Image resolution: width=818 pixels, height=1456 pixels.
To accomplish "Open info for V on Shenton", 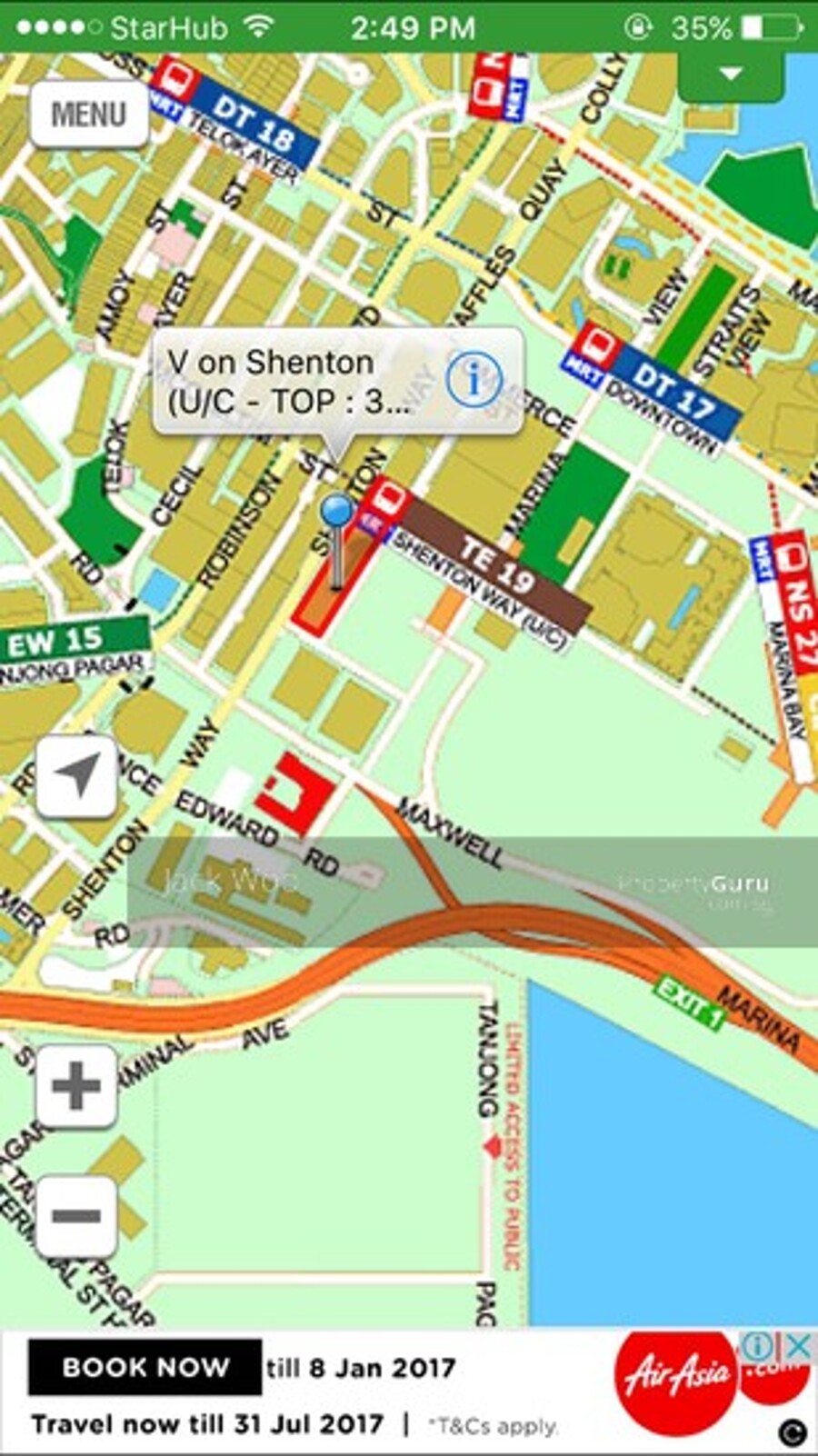I will 474,378.
